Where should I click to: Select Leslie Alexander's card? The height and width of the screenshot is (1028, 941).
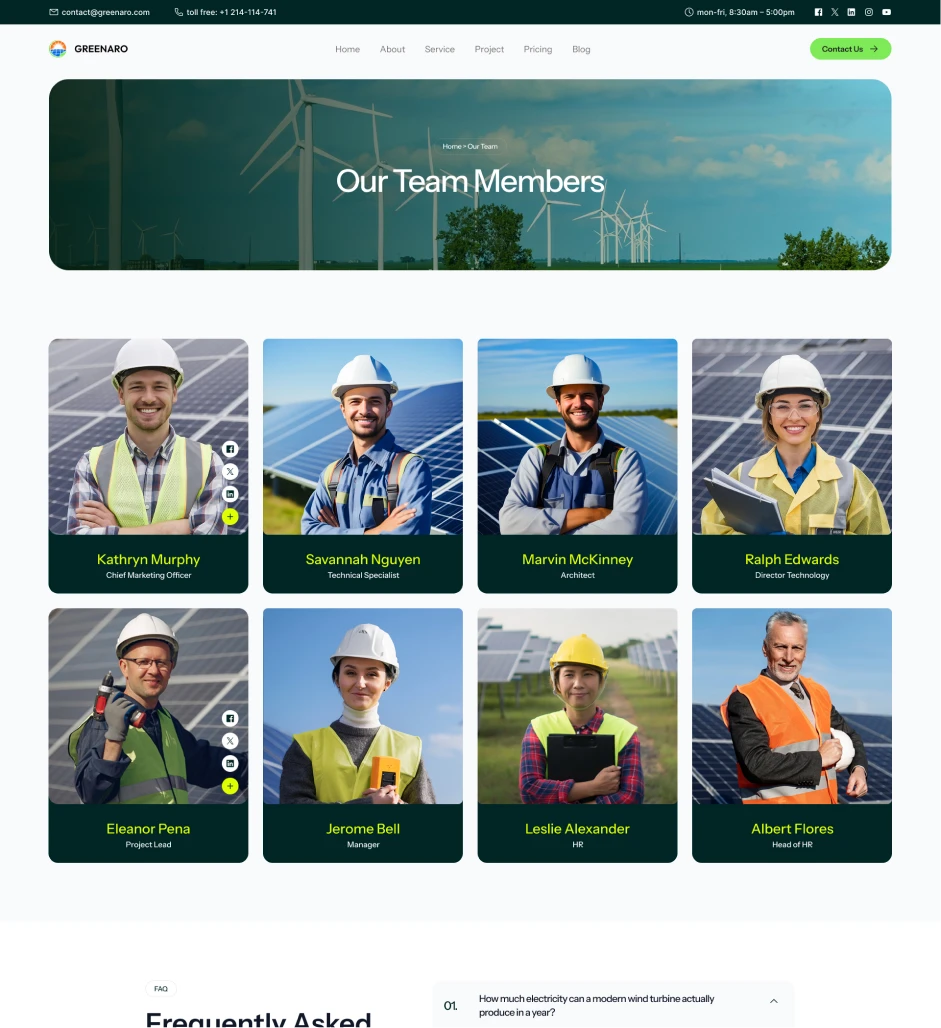[x=577, y=735]
